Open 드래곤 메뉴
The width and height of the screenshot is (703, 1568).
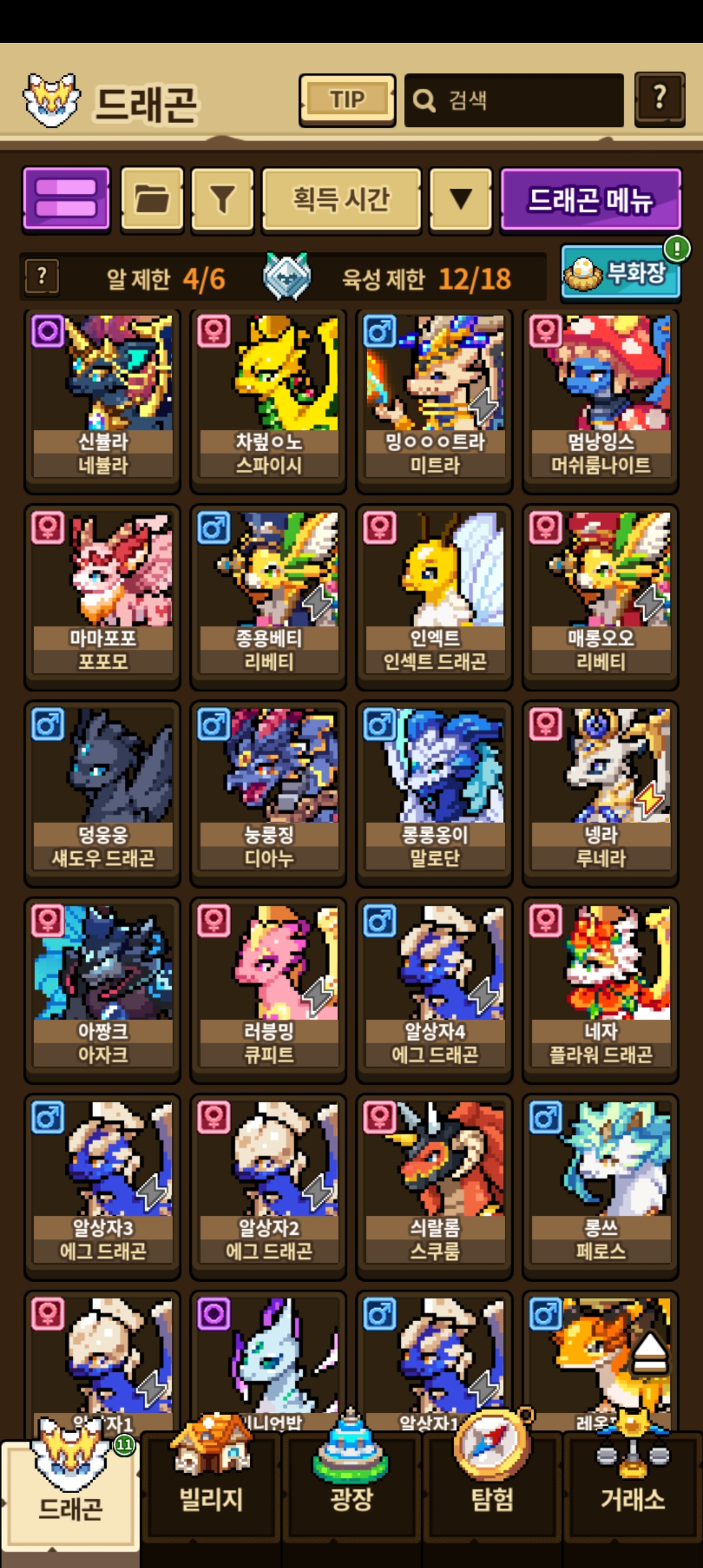[x=590, y=199]
